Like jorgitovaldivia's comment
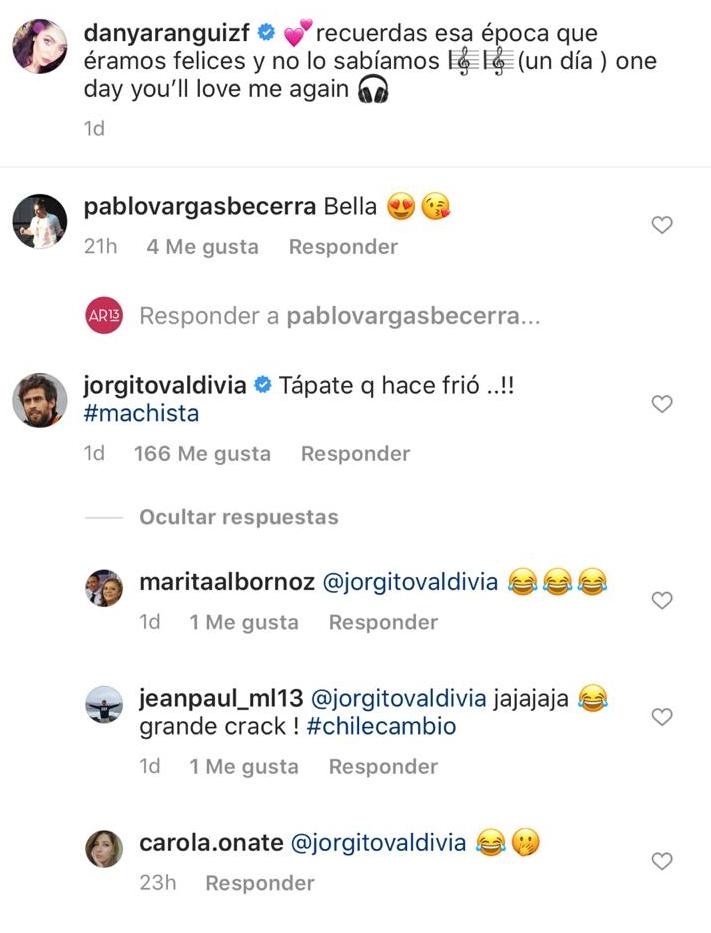The image size is (711, 933). [662, 404]
